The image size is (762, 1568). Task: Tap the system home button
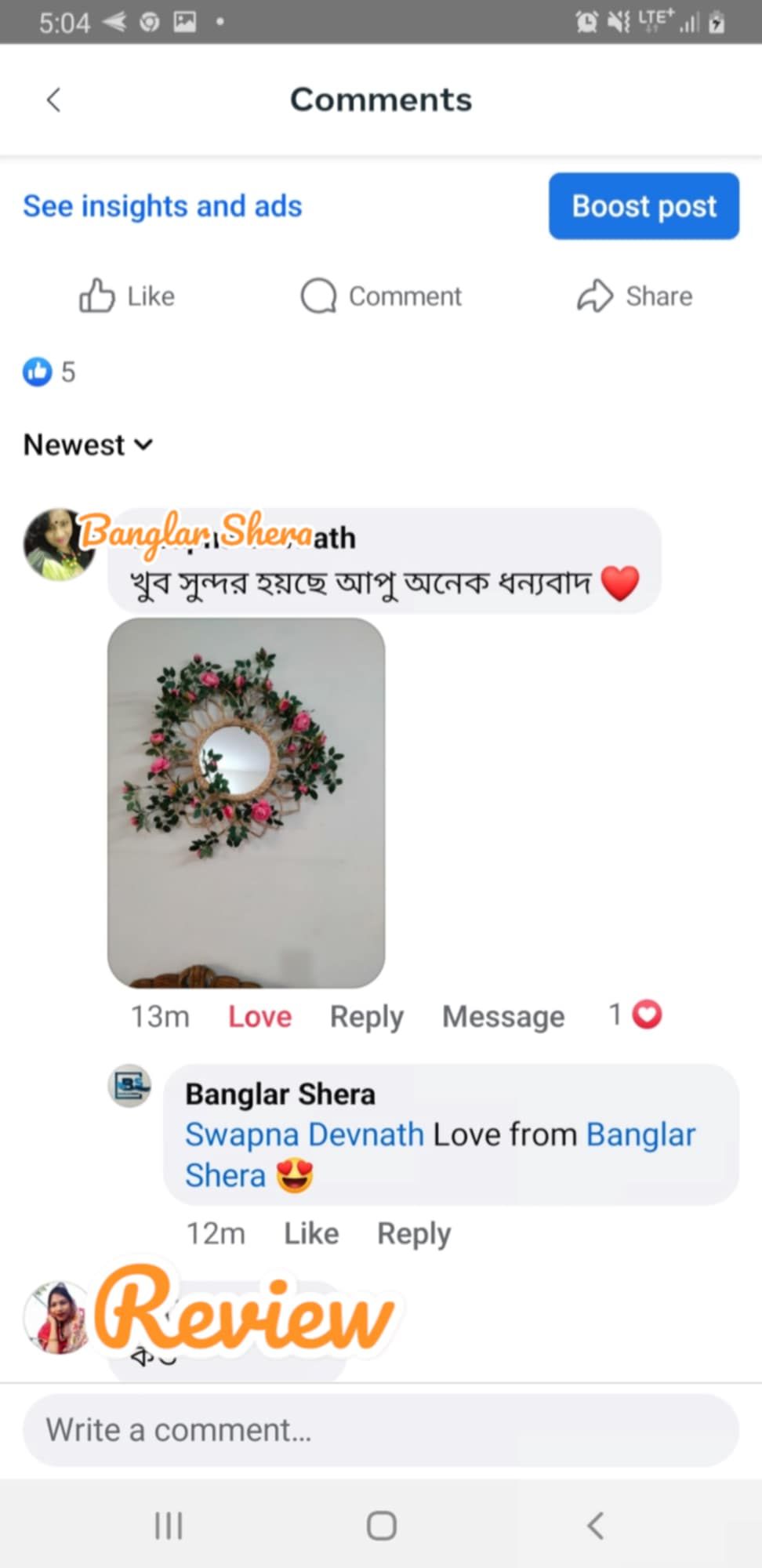click(381, 1526)
